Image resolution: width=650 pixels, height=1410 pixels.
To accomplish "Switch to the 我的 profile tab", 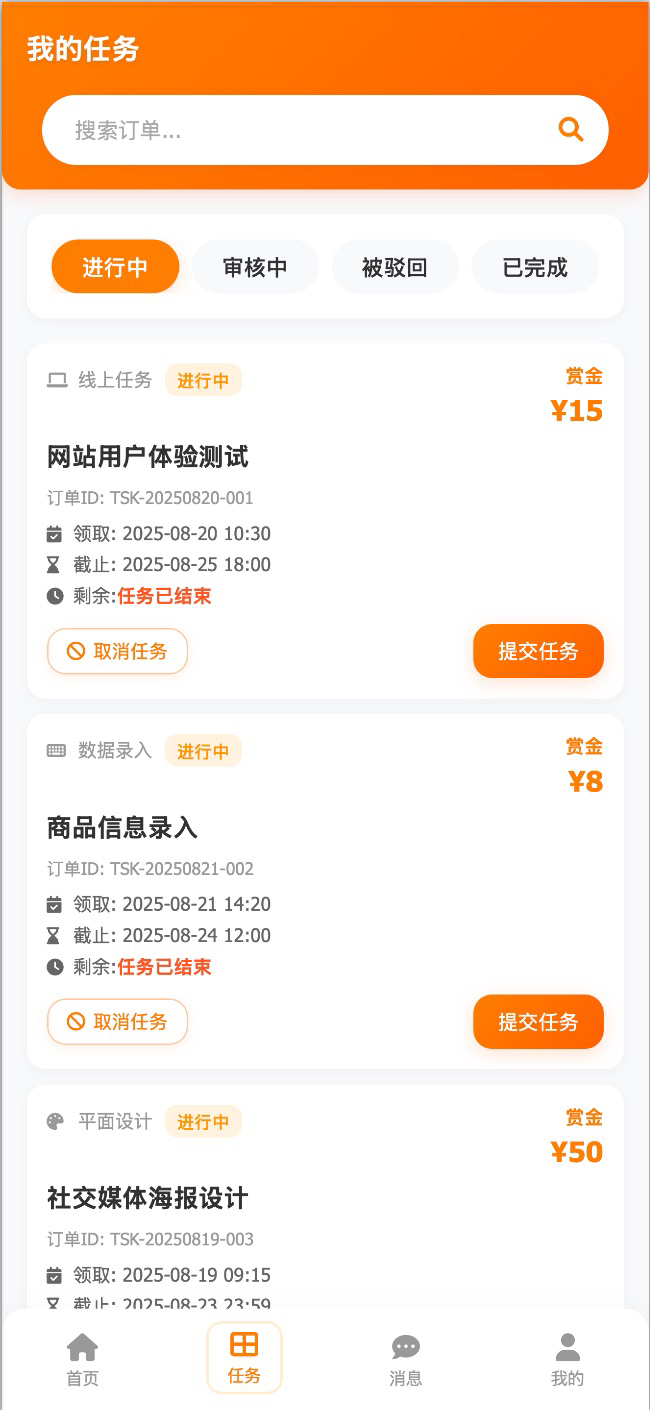I will pyautogui.click(x=567, y=1360).
